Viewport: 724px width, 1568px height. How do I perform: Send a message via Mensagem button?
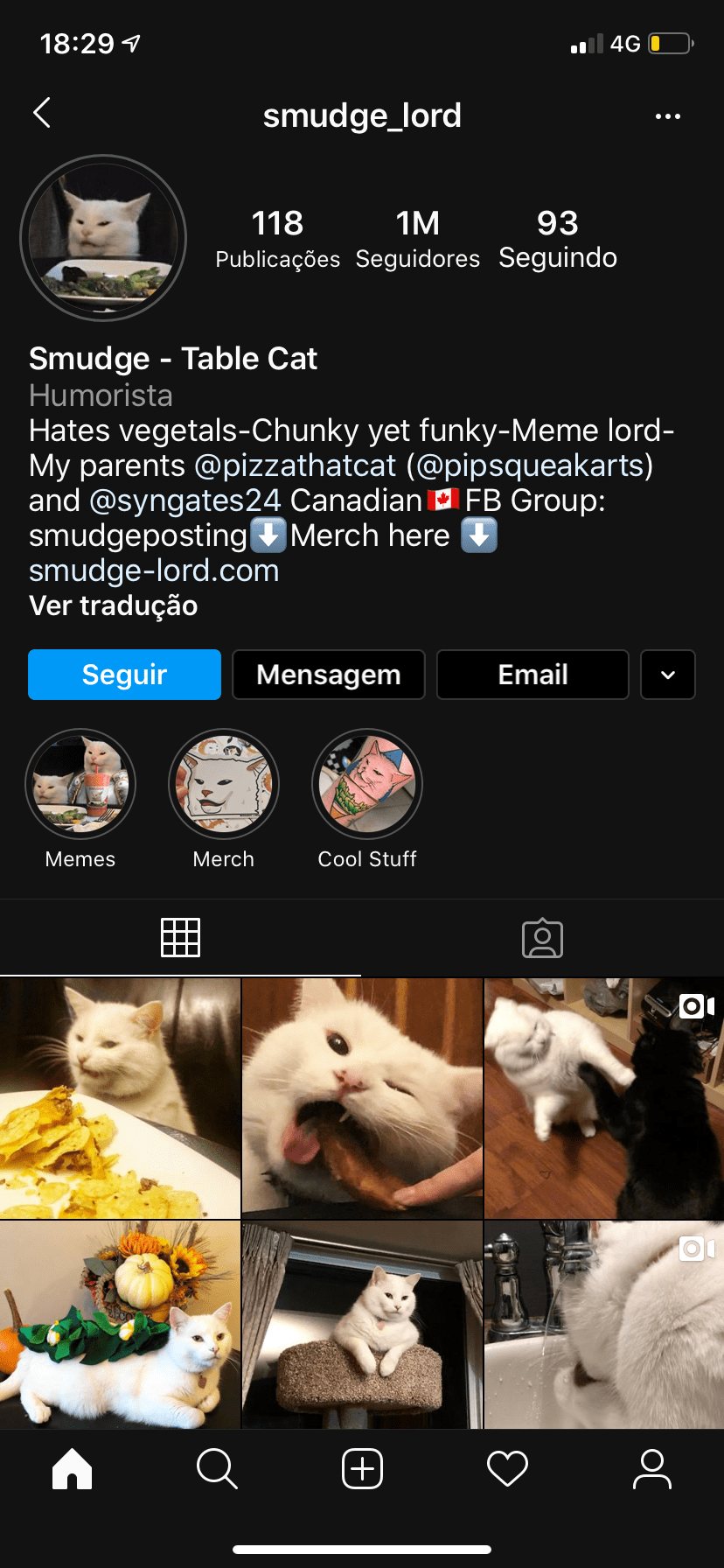329,675
